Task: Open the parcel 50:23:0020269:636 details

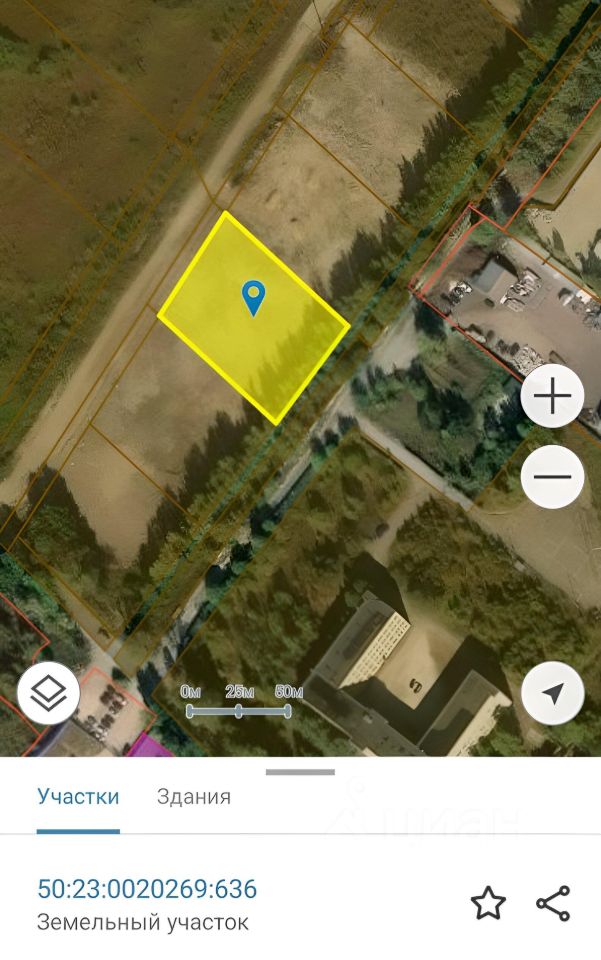Action: point(147,889)
